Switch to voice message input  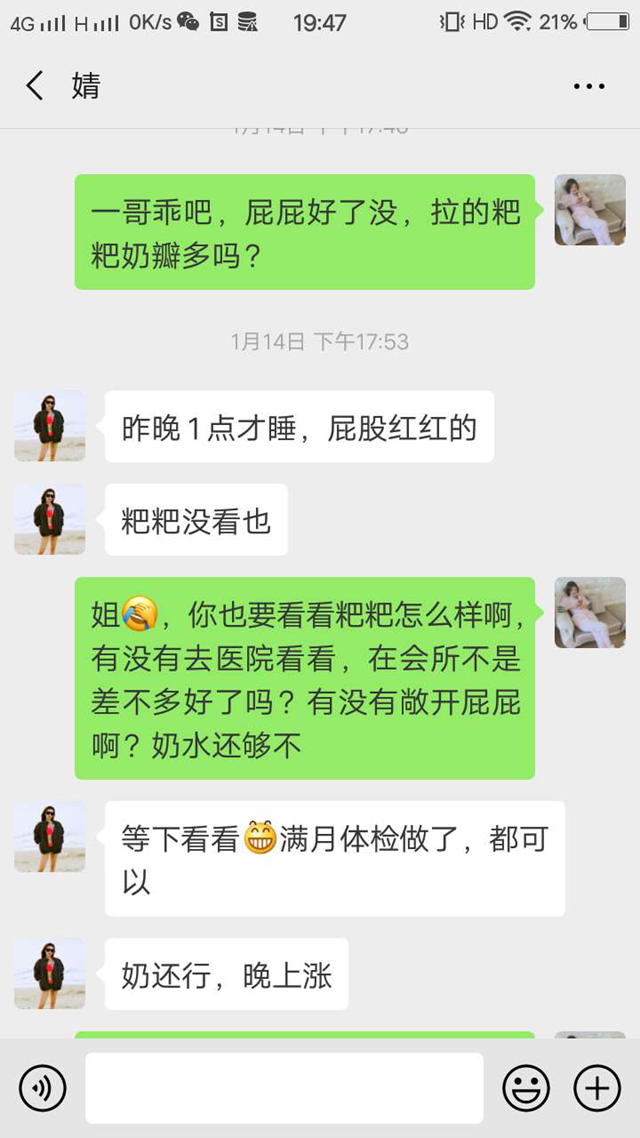point(43,1088)
